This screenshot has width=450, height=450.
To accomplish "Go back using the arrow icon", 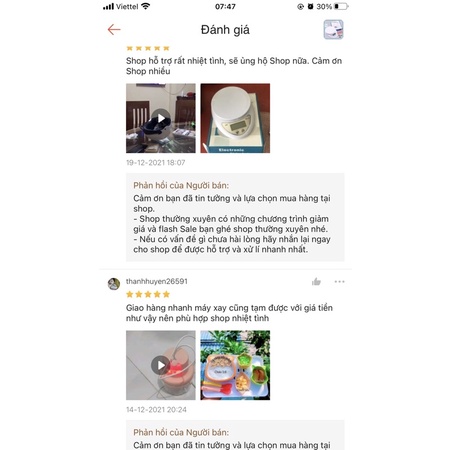I will click(x=114, y=30).
